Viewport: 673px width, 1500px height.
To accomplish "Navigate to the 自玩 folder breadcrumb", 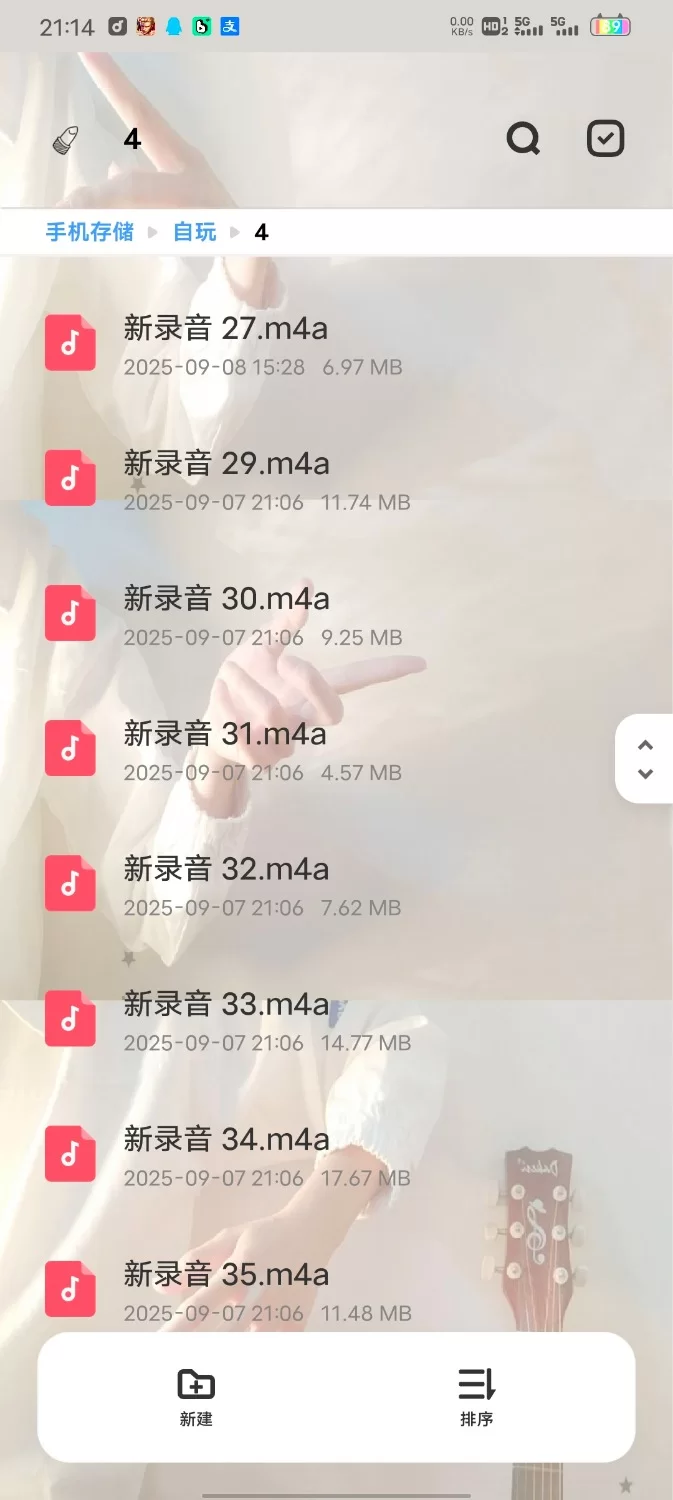I will coord(195,232).
